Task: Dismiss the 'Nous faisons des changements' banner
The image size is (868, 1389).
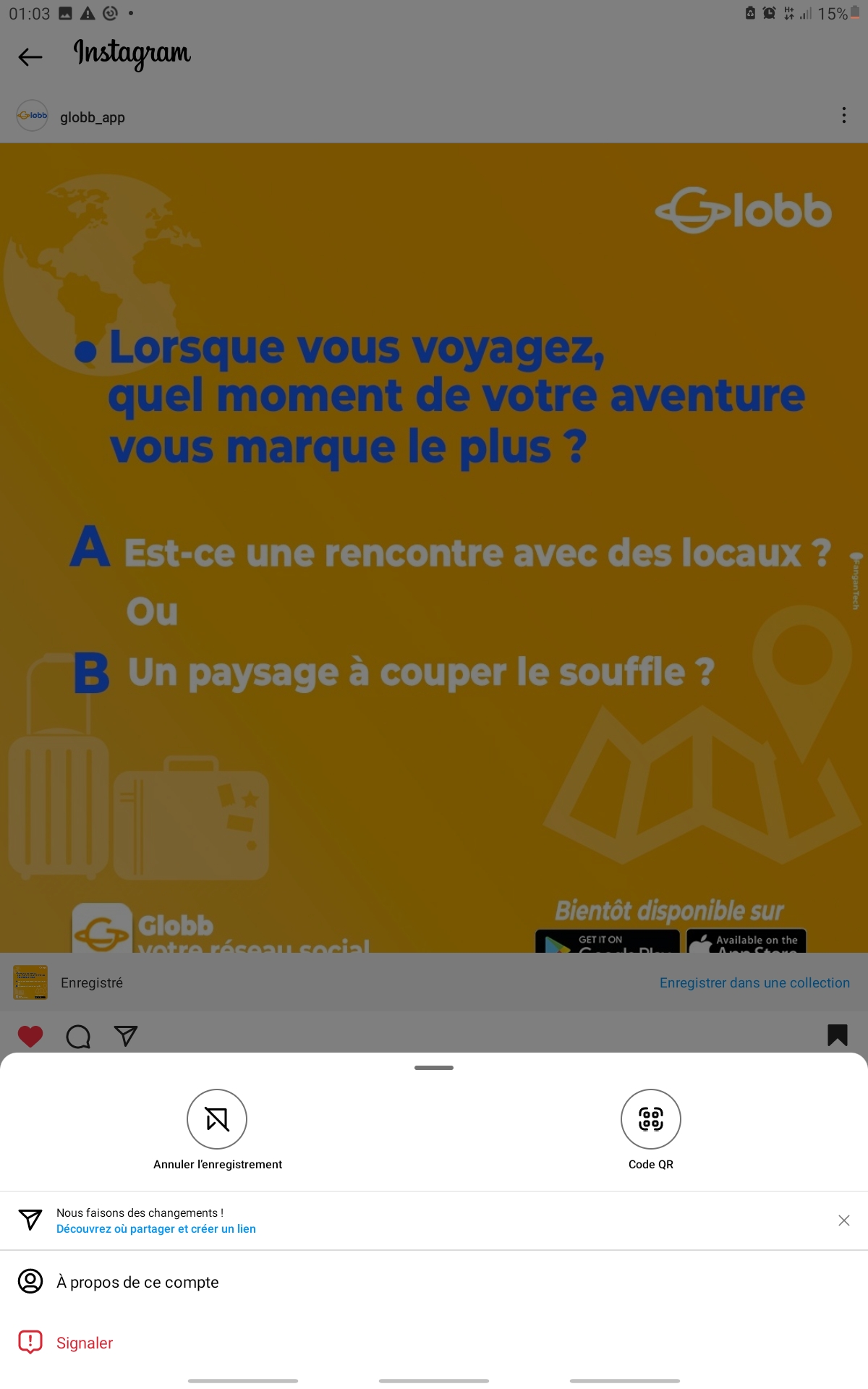Action: click(x=843, y=1220)
